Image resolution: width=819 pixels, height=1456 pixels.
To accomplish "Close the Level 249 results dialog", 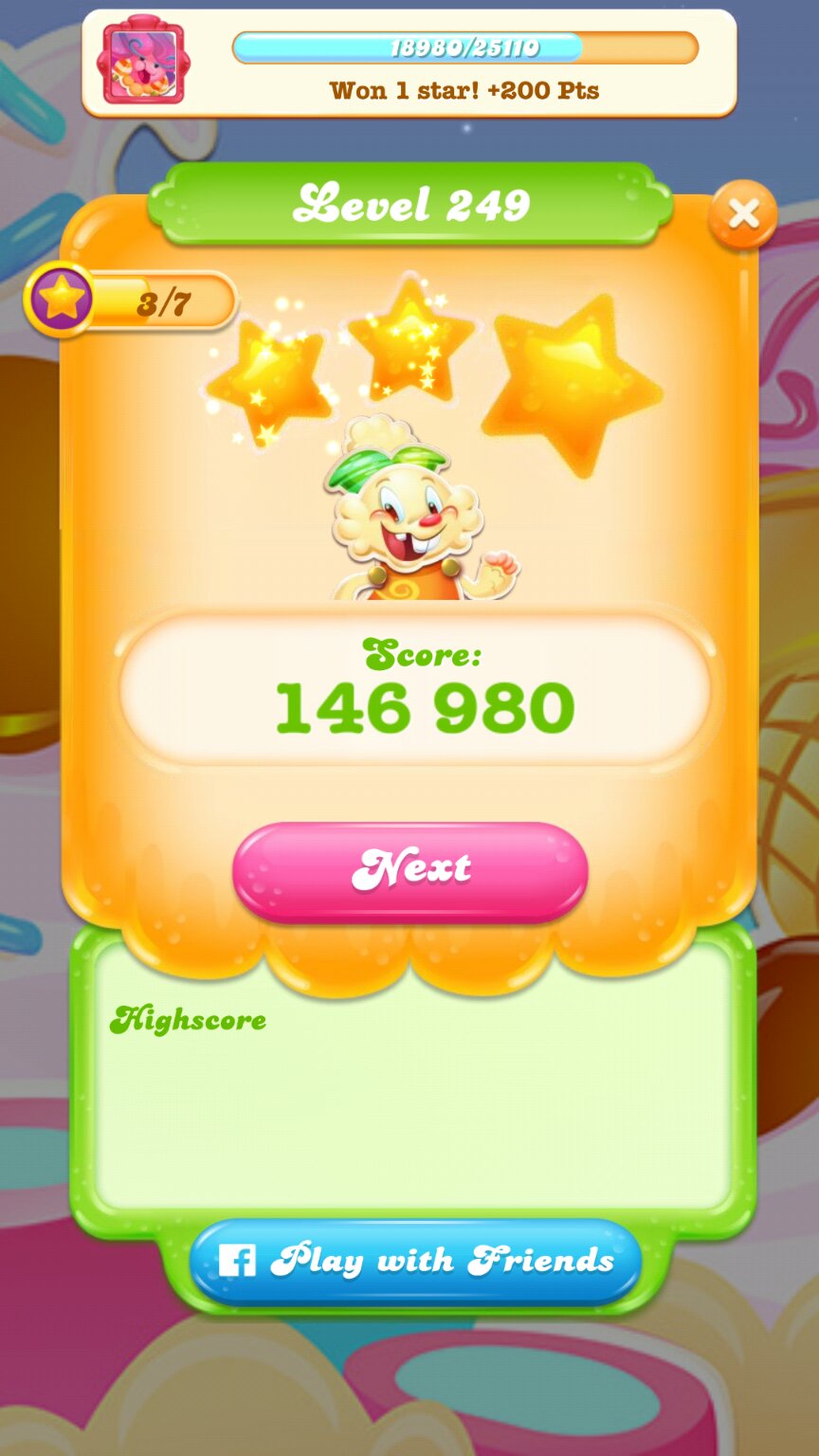I will (x=742, y=215).
